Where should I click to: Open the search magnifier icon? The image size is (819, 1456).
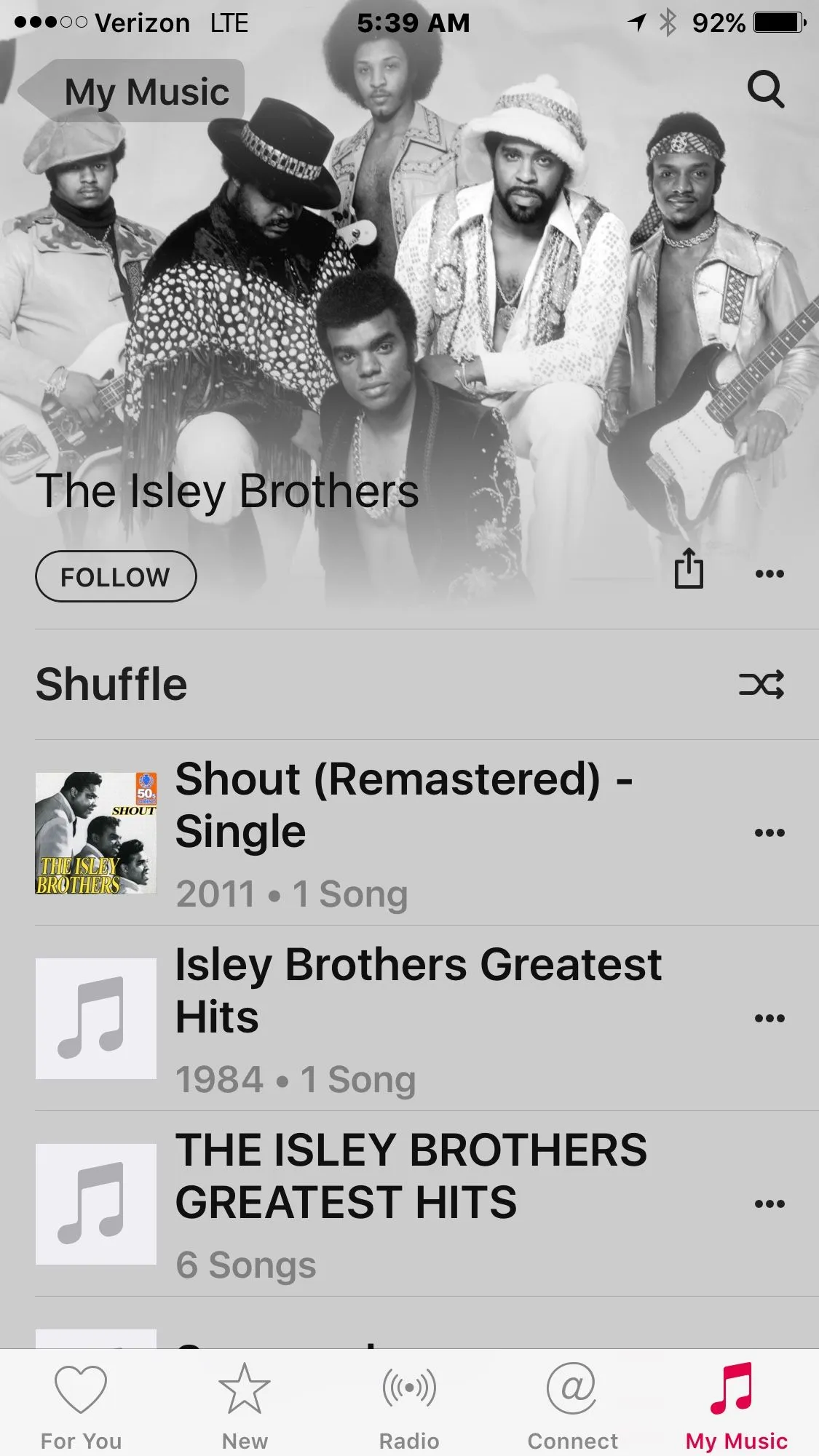[765, 90]
